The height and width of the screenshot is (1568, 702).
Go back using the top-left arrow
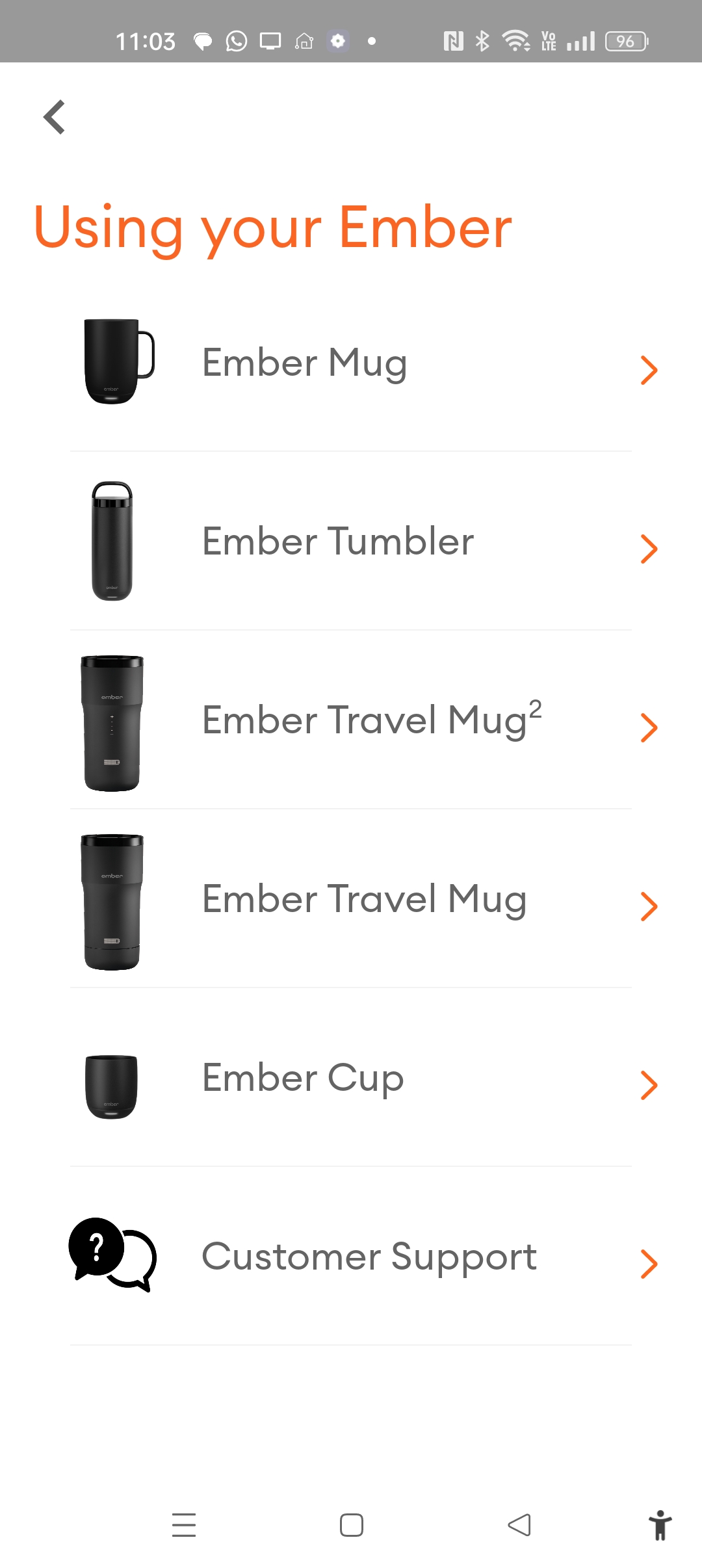[x=55, y=117]
